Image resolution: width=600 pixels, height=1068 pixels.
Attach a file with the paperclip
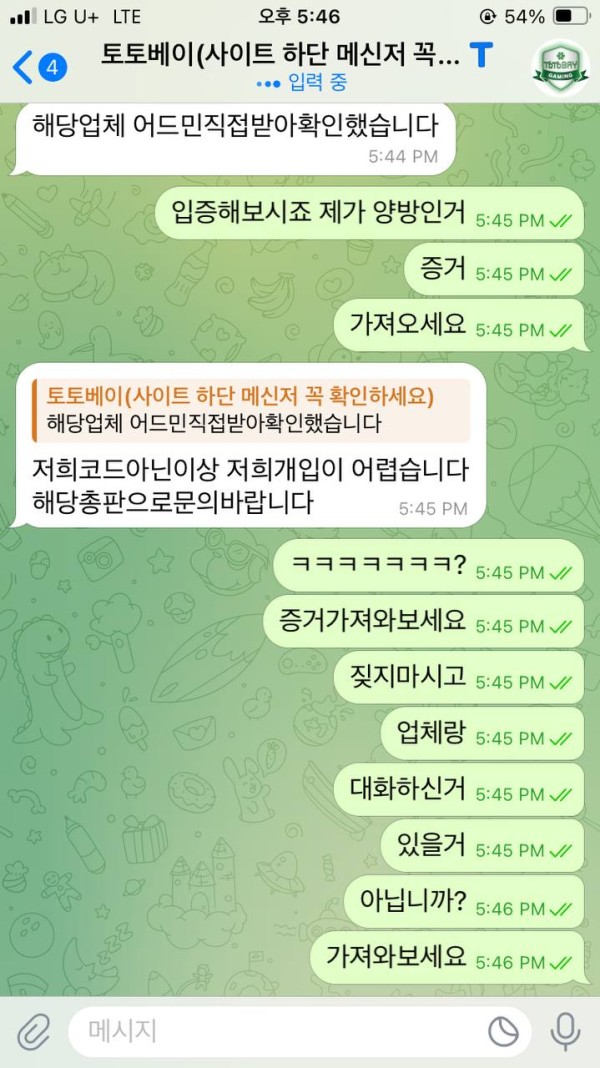point(33,1030)
